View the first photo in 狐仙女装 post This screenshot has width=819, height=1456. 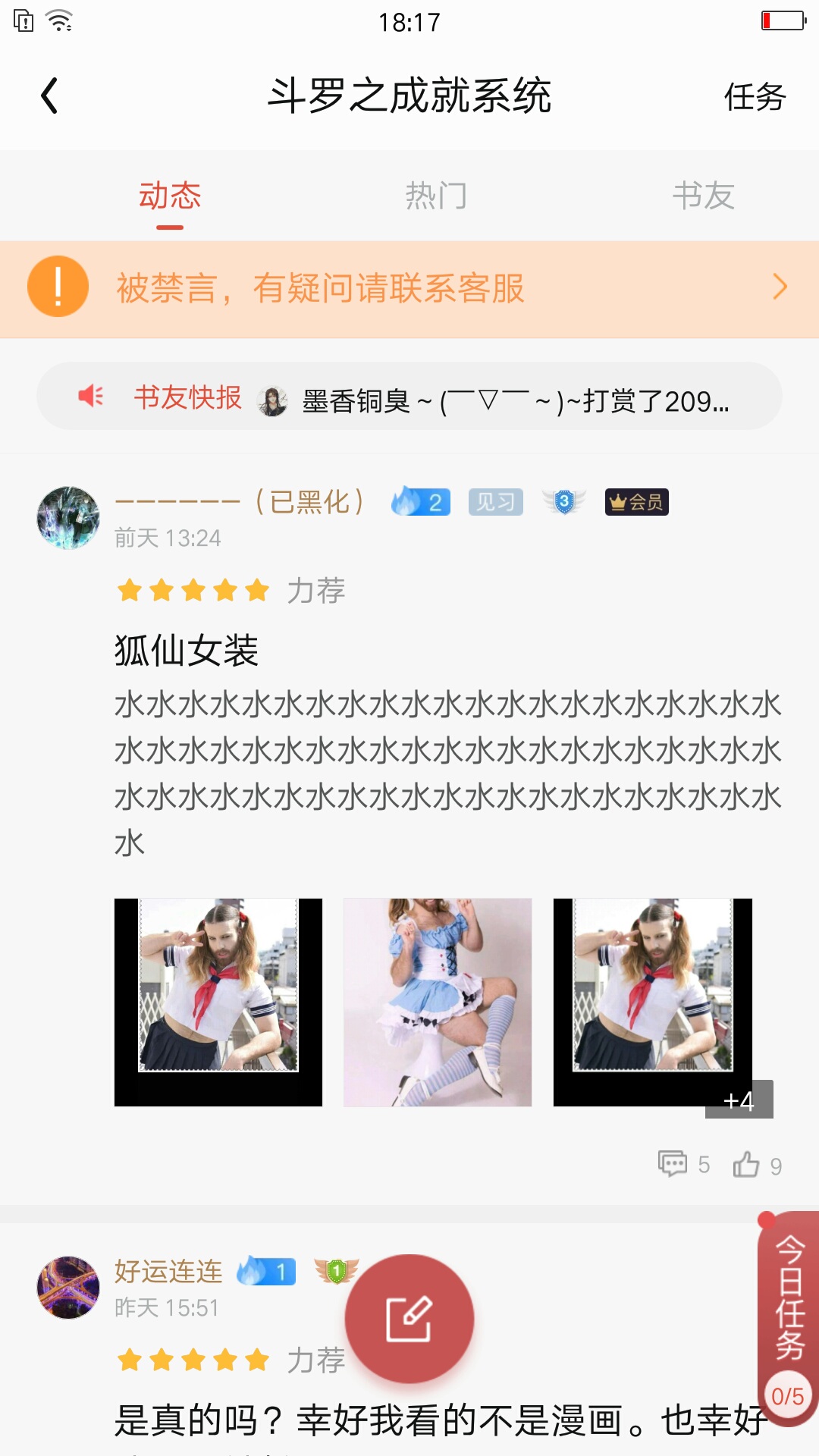click(x=218, y=1002)
